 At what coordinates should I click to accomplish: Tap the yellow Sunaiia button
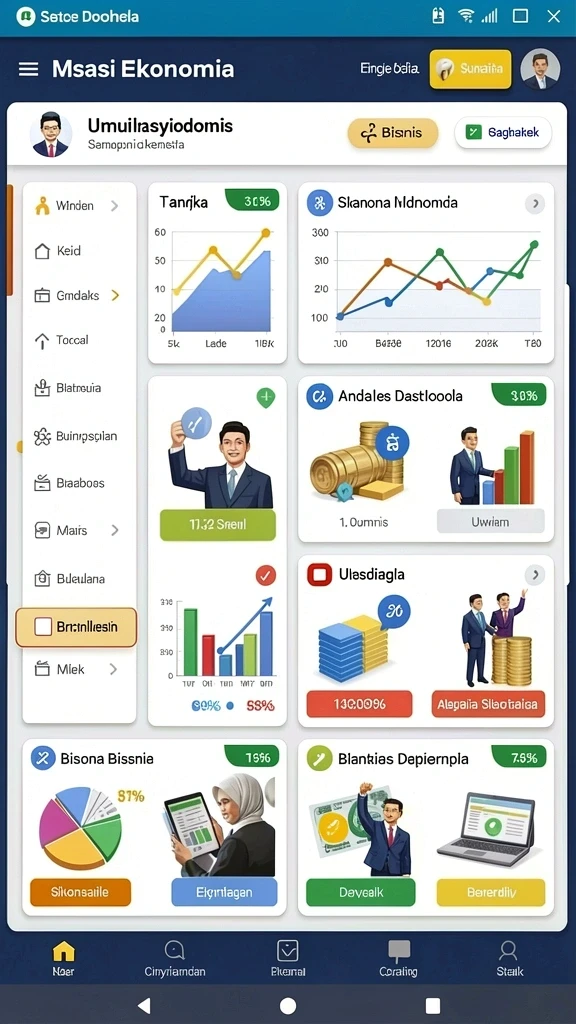470,69
